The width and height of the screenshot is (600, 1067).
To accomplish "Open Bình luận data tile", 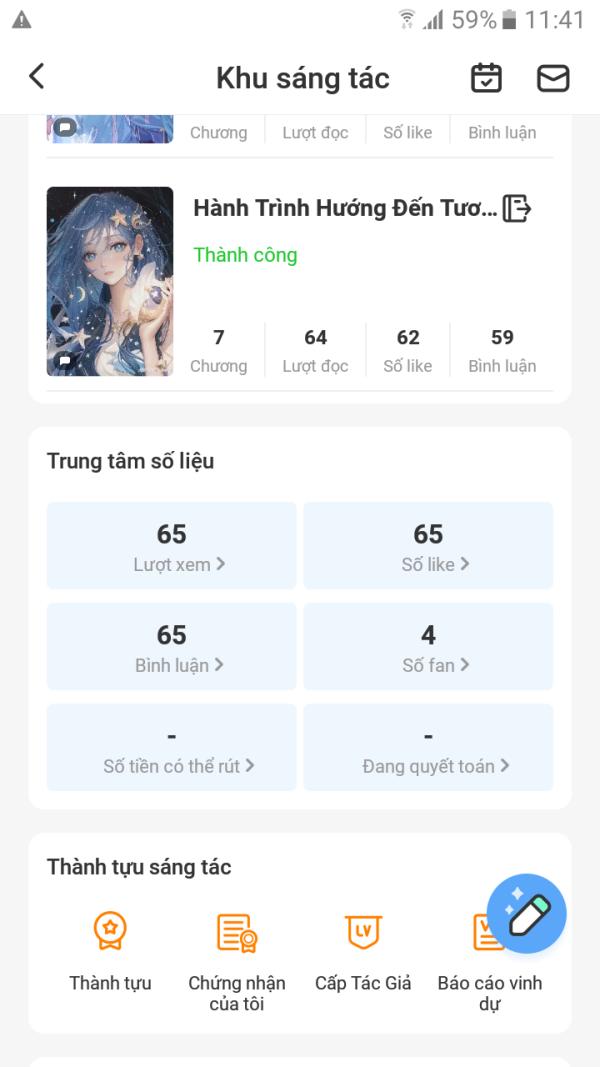I will (172, 646).
